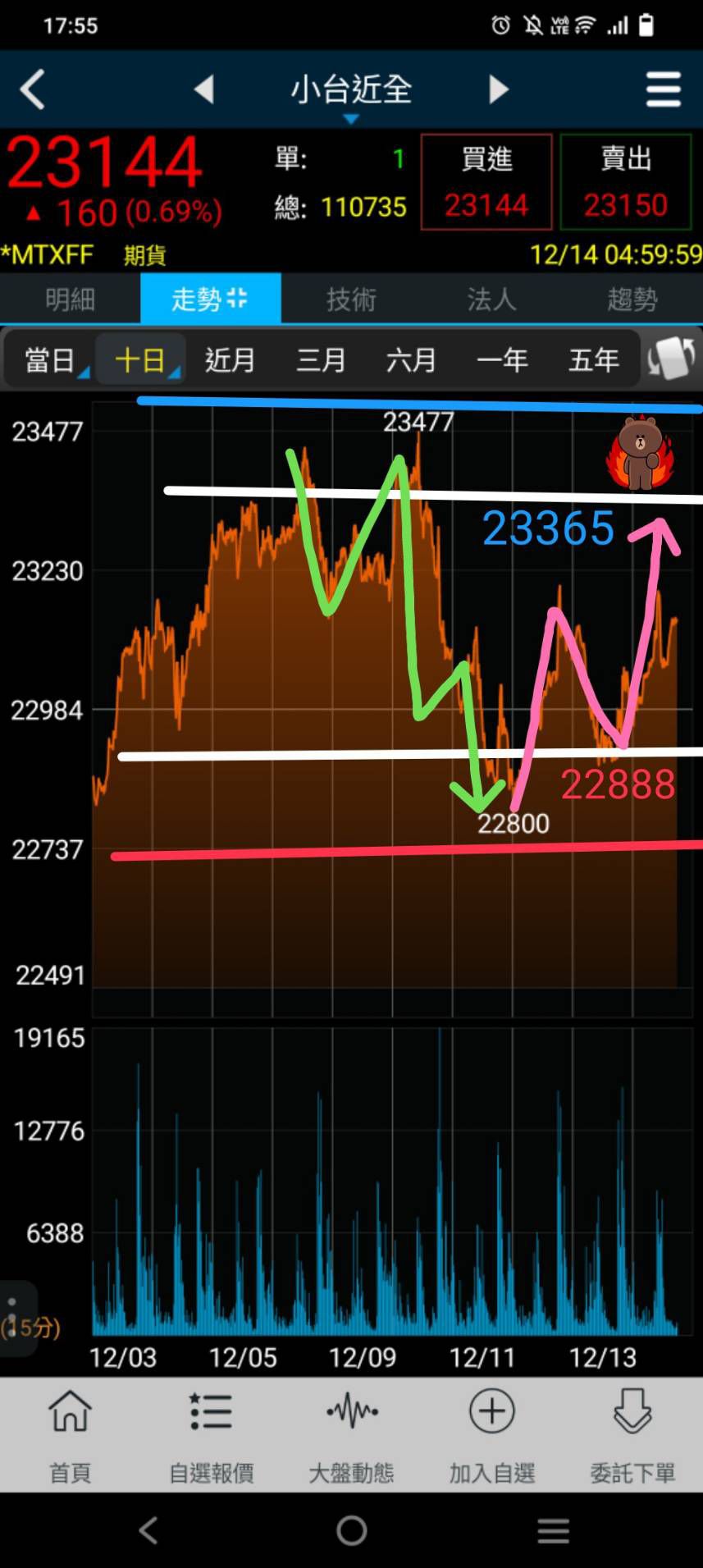Open the hamburger menu

click(x=663, y=89)
